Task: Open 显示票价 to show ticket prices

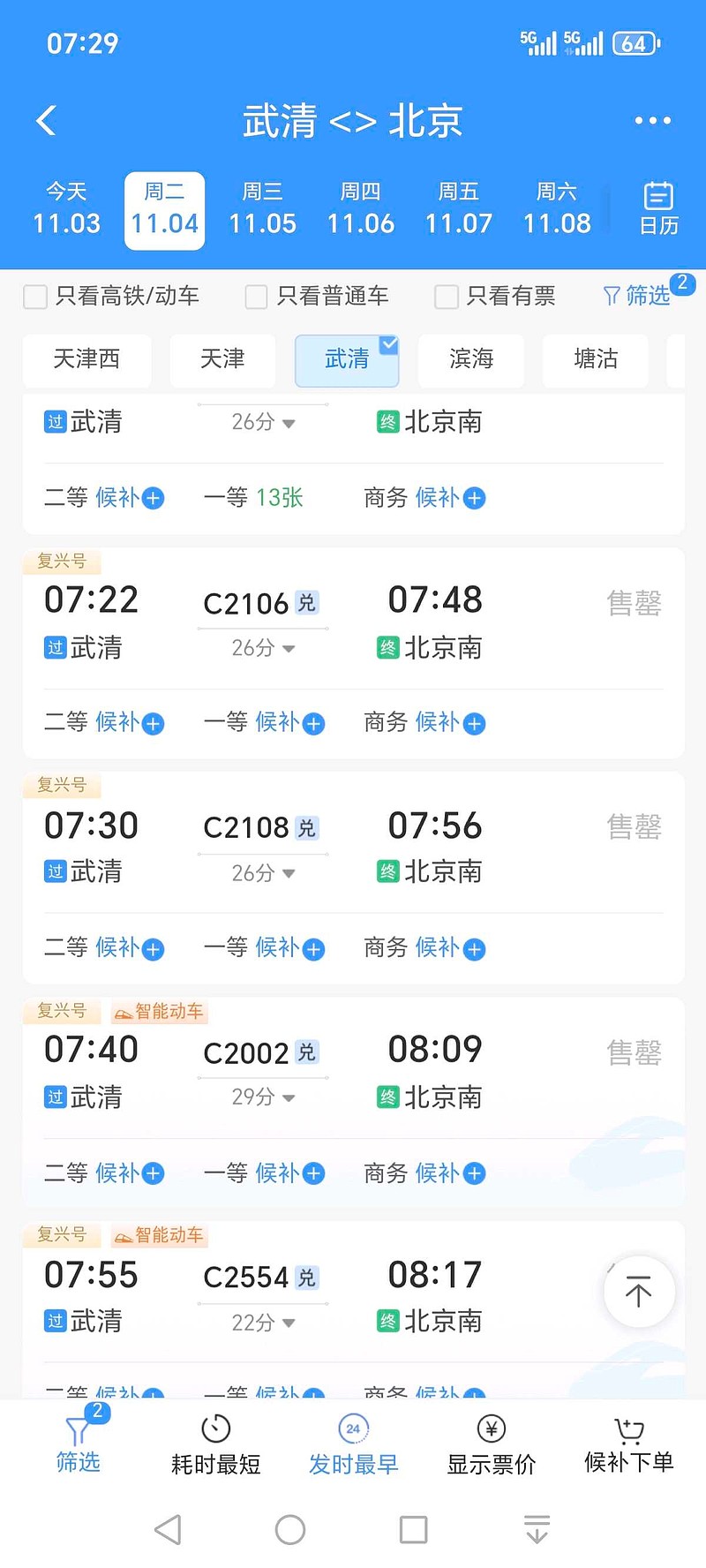Action: [491, 1428]
